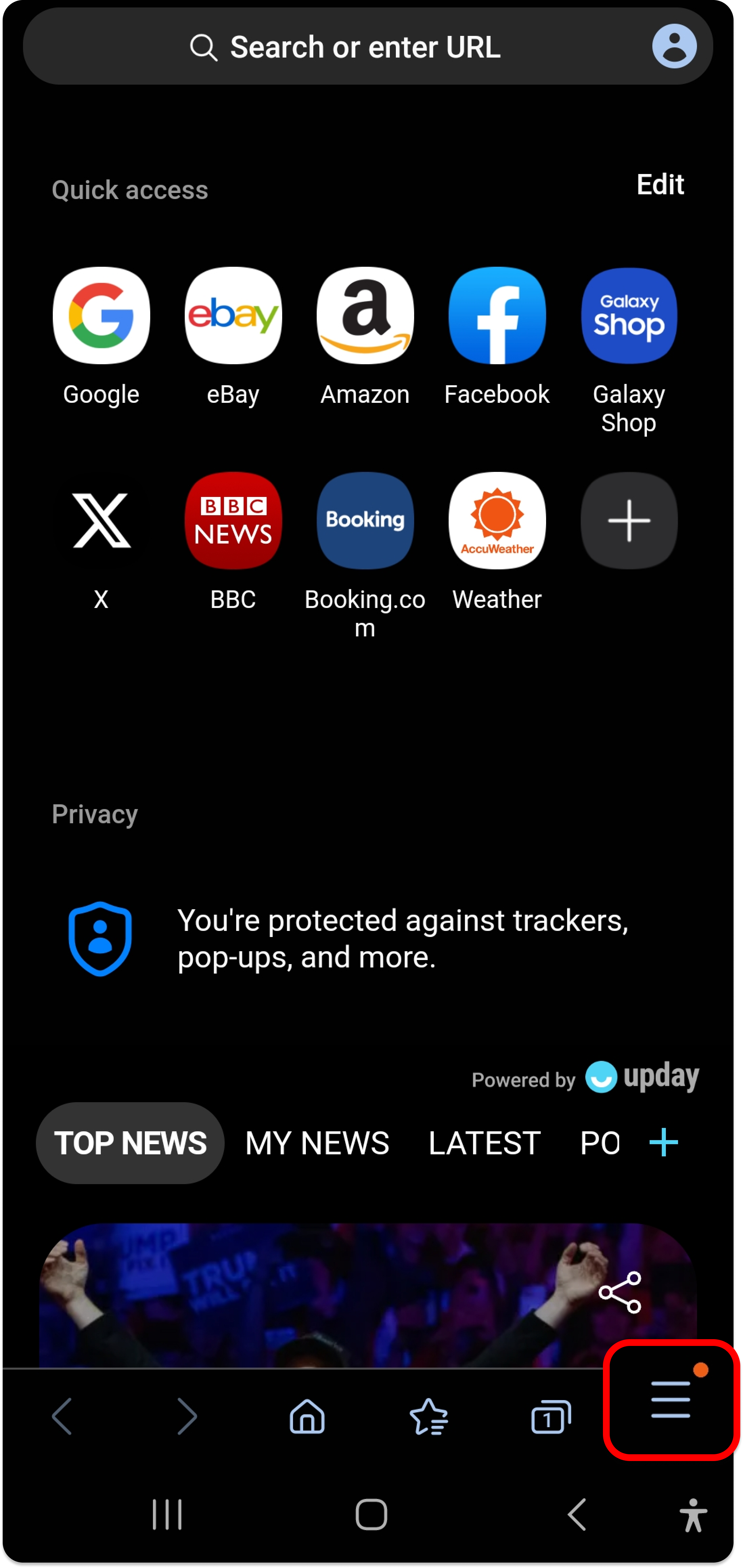Tap the Search or enter URL field

click(365, 47)
